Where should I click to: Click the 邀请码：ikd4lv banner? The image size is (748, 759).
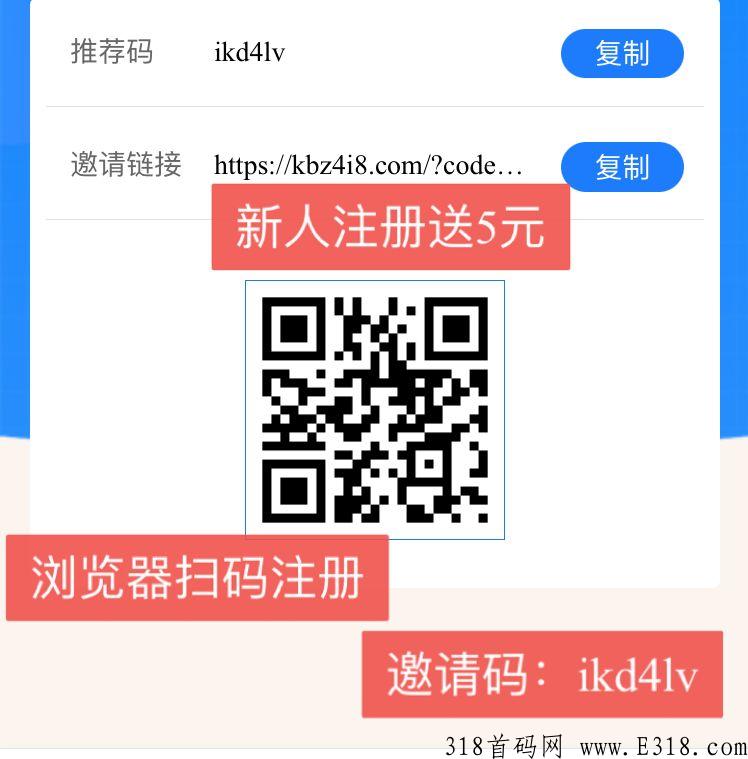(x=544, y=675)
